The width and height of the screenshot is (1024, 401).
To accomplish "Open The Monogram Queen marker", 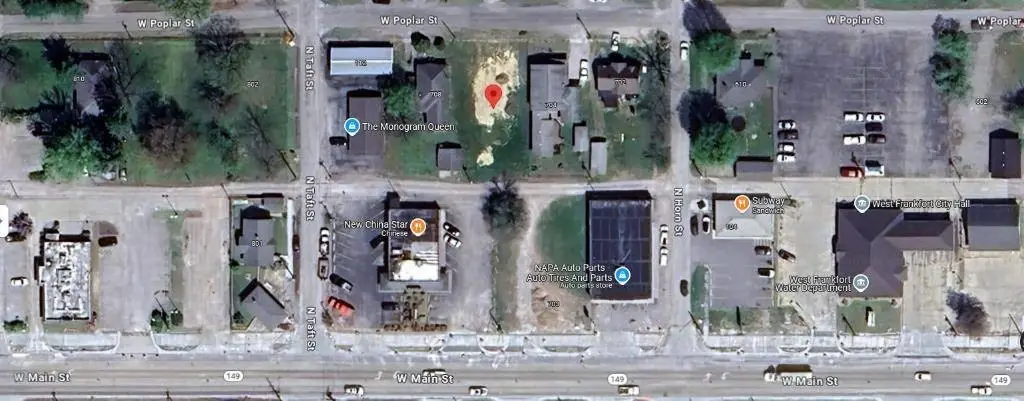I will click(351, 126).
